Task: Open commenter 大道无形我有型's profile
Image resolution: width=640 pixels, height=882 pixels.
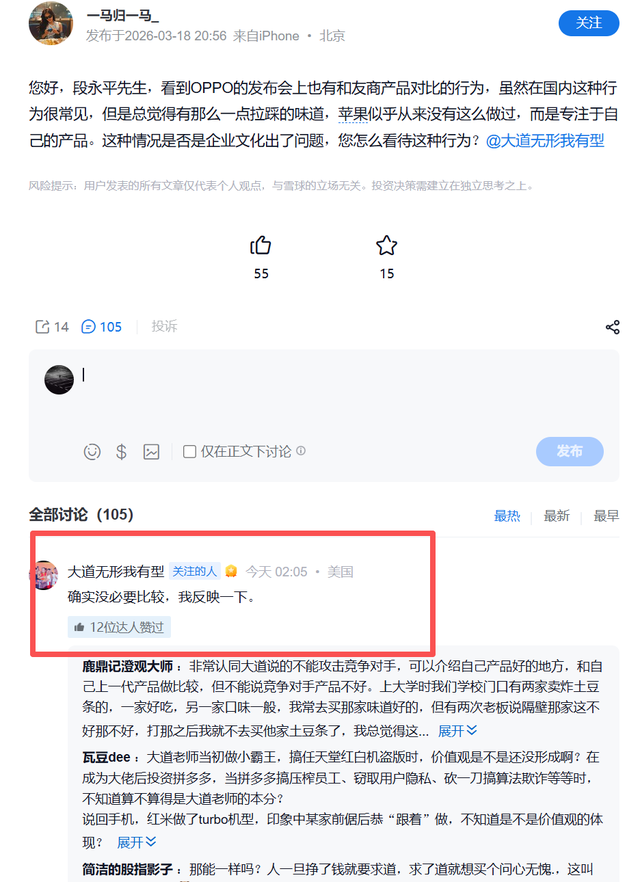Action: 115,572
